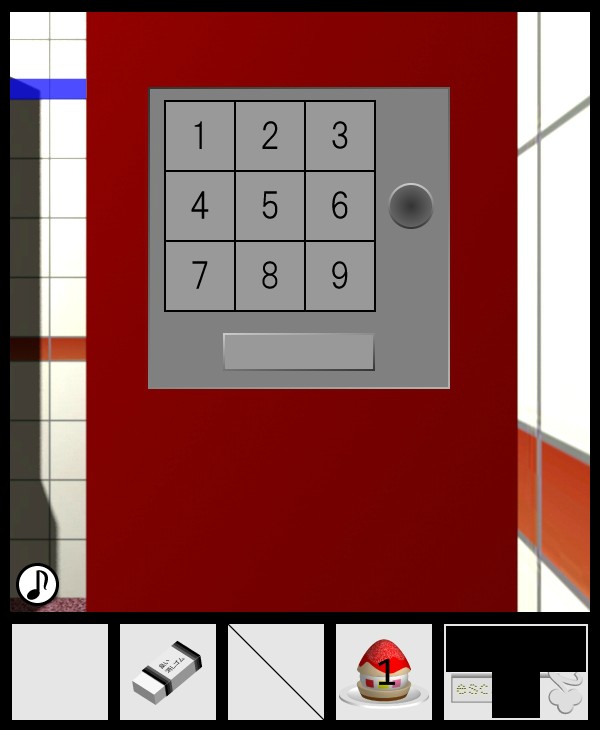
Task: Select digit 4 on the keypad
Action: (x=200, y=206)
